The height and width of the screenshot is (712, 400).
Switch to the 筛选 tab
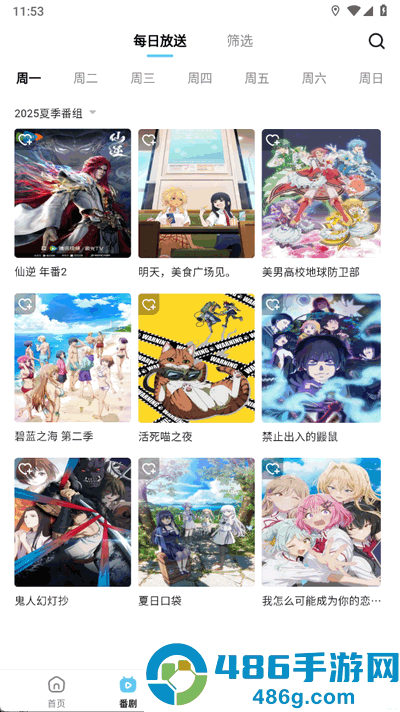[x=240, y=41]
